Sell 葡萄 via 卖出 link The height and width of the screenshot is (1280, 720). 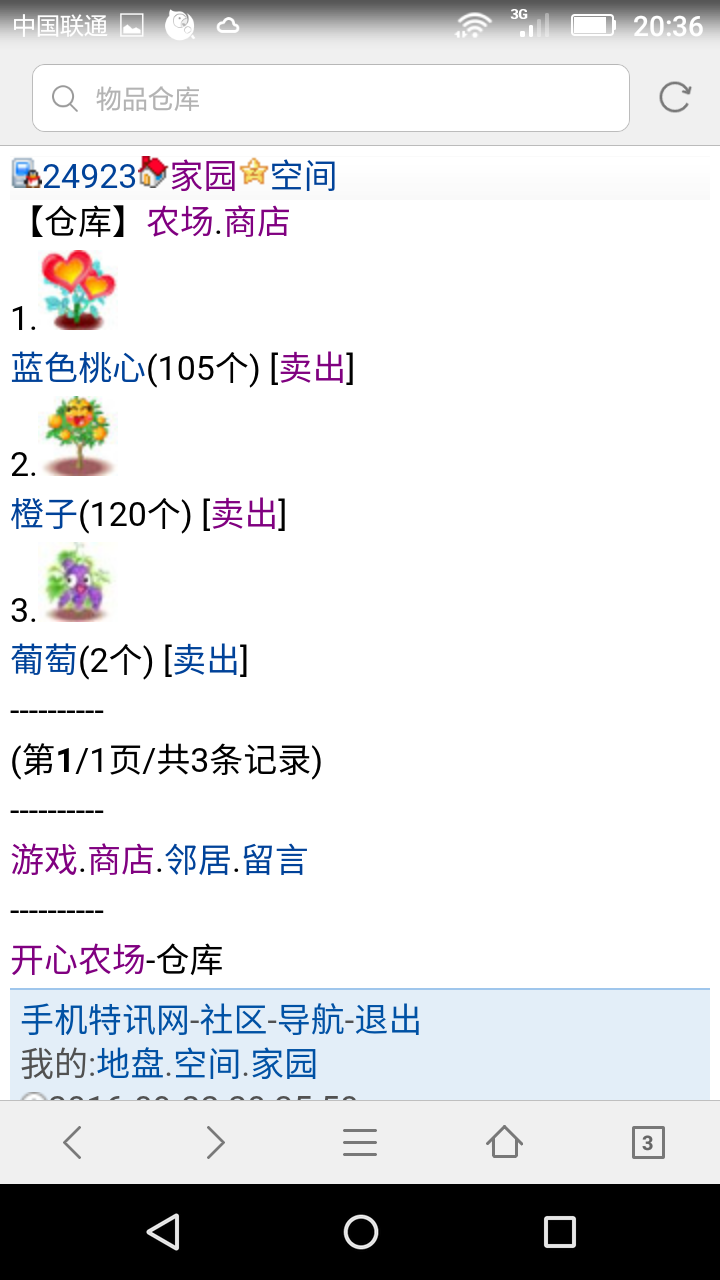click(206, 660)
